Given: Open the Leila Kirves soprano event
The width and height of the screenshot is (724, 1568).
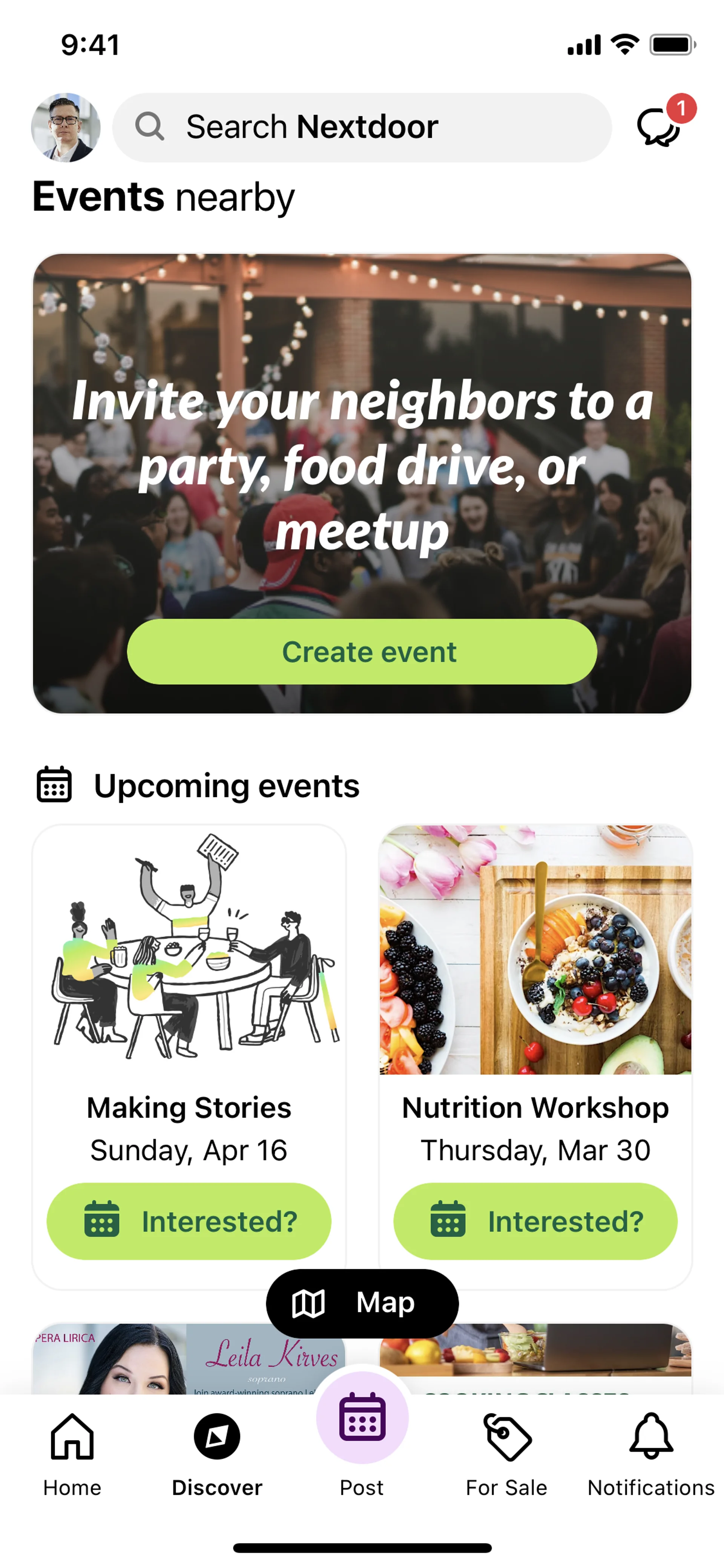Looking at the screenshot, I should click(x=189, y=1359).
